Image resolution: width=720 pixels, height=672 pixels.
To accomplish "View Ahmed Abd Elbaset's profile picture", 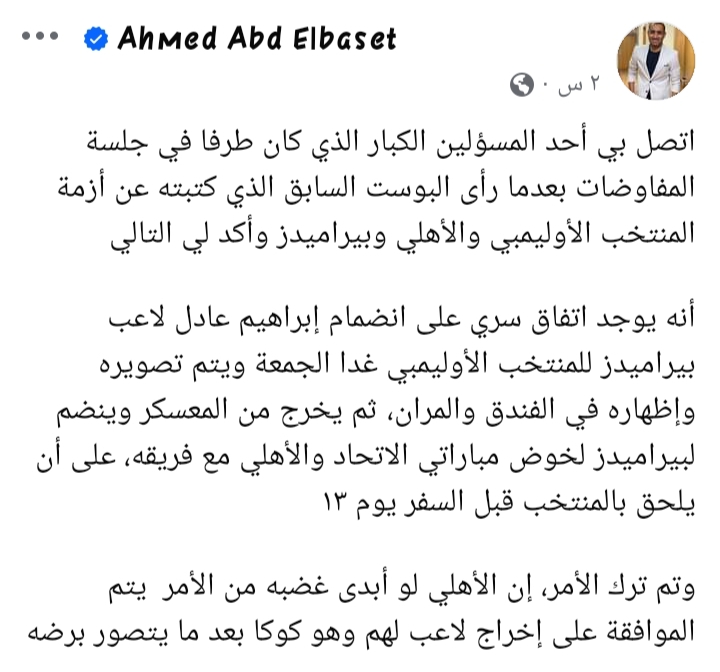I will coord(655,60).
